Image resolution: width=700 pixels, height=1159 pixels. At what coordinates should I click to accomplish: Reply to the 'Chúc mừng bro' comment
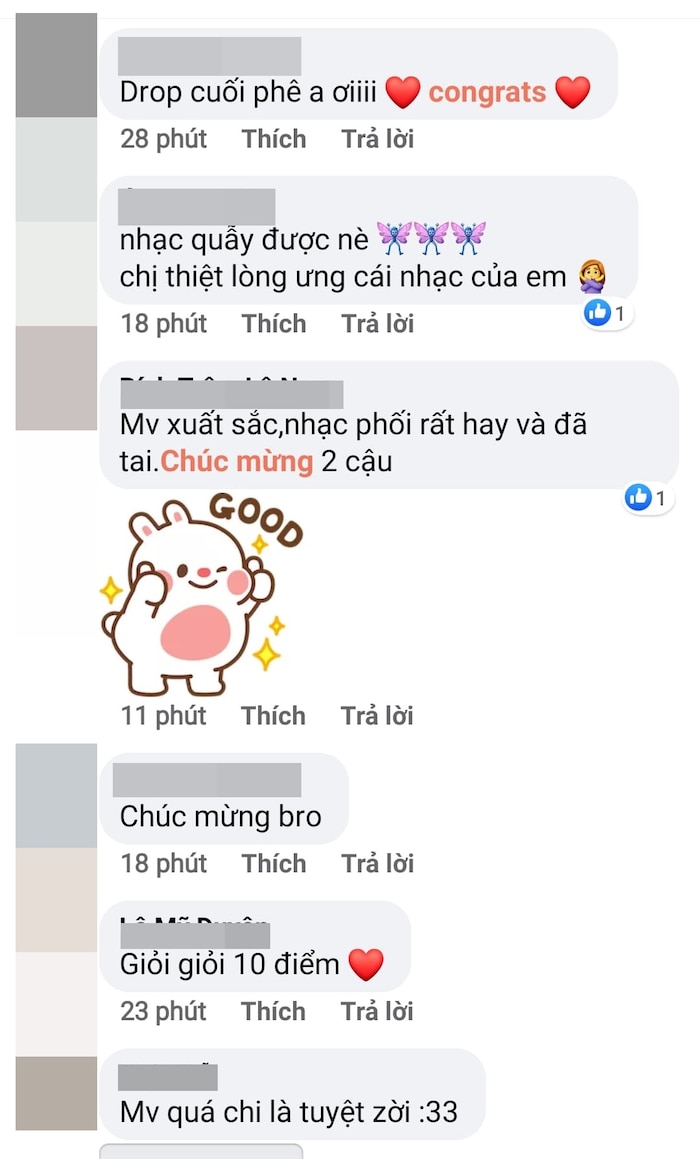[377, 863]
